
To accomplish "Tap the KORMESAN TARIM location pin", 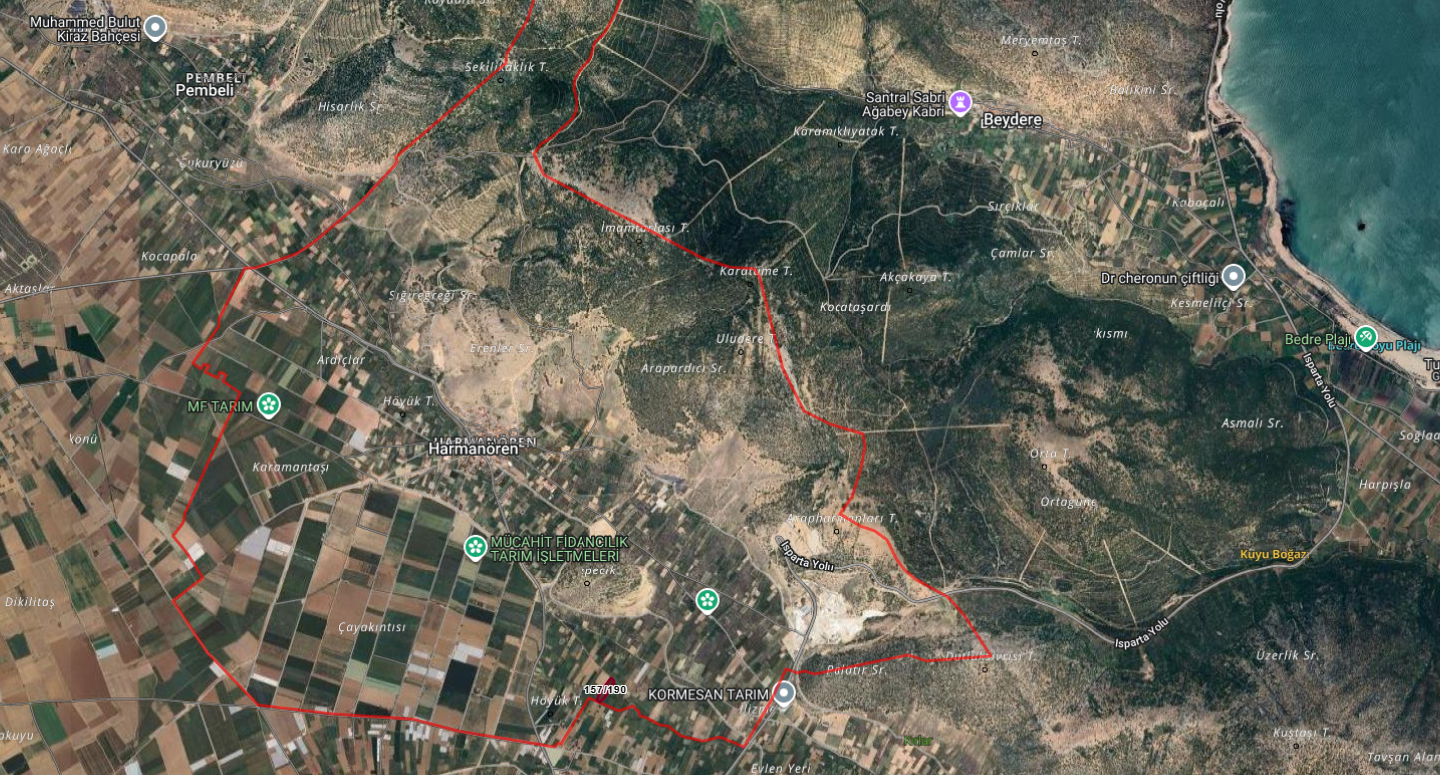I will 784,692.
